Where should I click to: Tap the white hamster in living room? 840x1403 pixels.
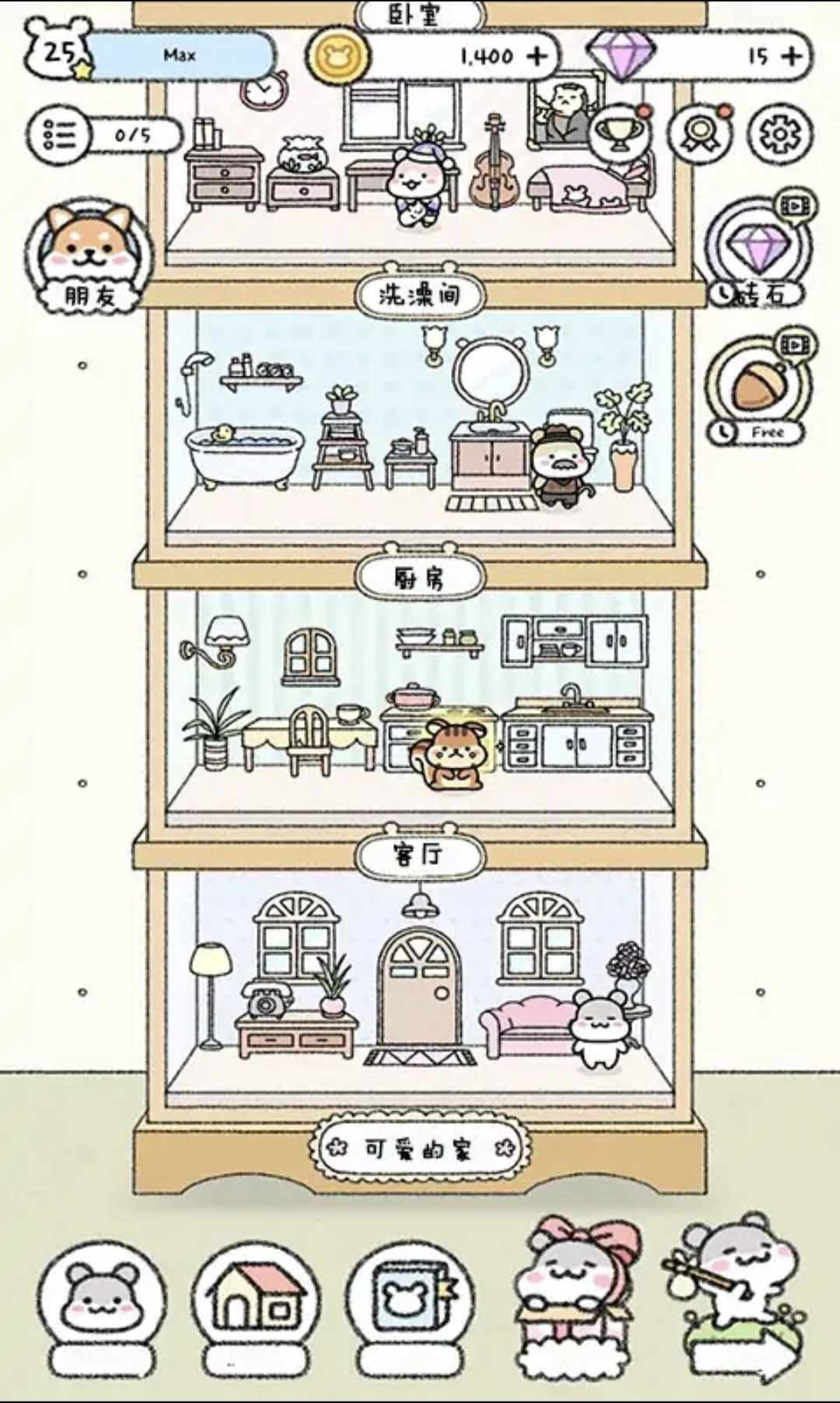coord(600,1028)
